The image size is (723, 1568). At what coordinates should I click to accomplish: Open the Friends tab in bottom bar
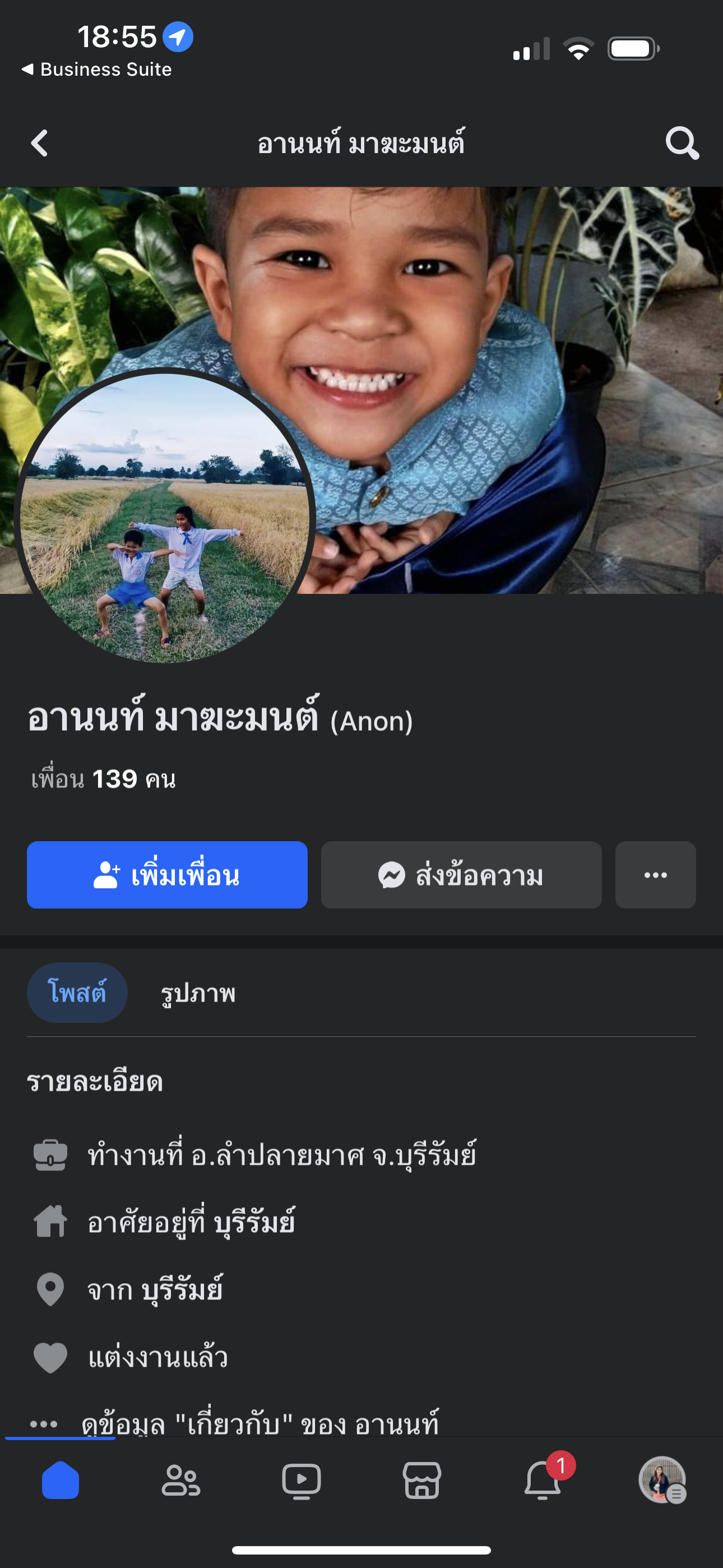pos(180,1481)
